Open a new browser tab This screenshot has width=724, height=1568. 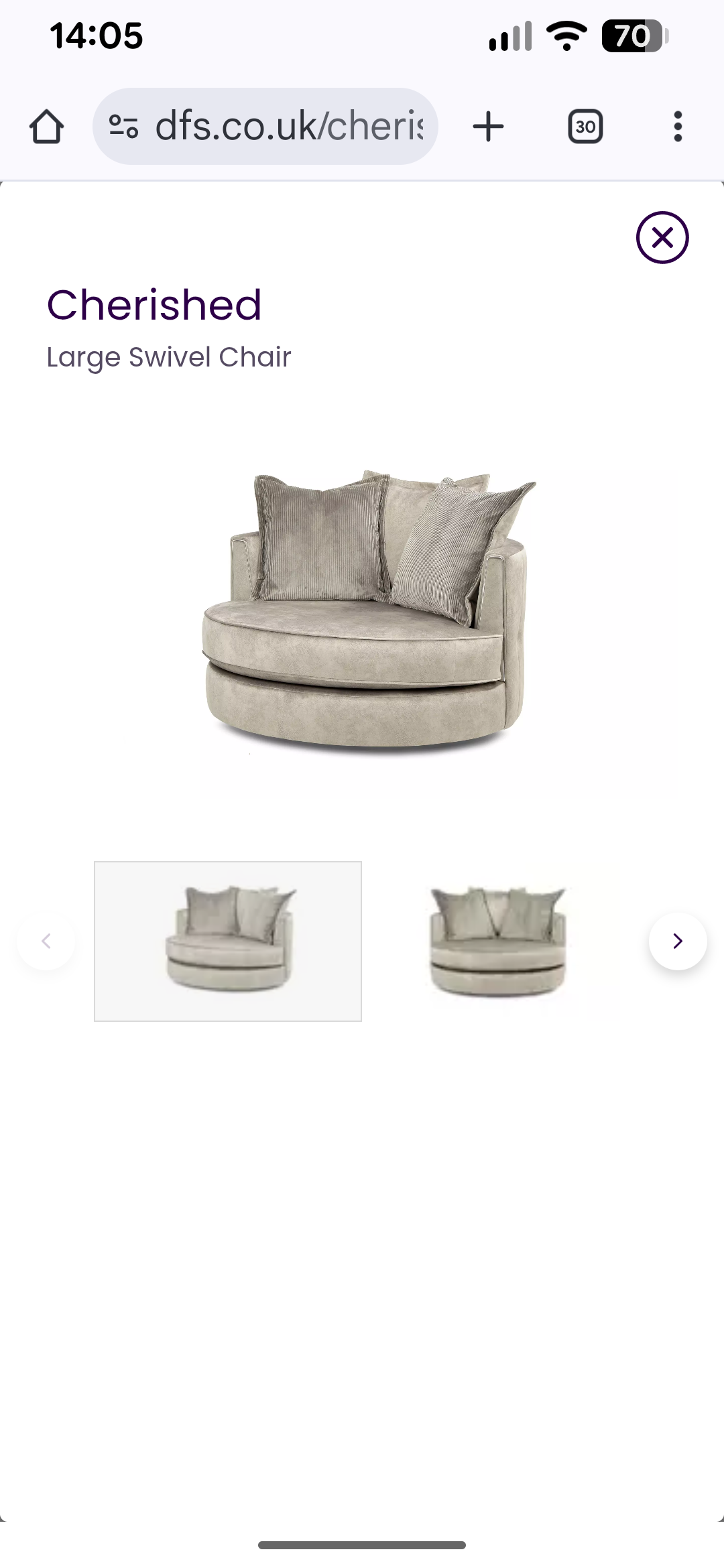[488, 127]
